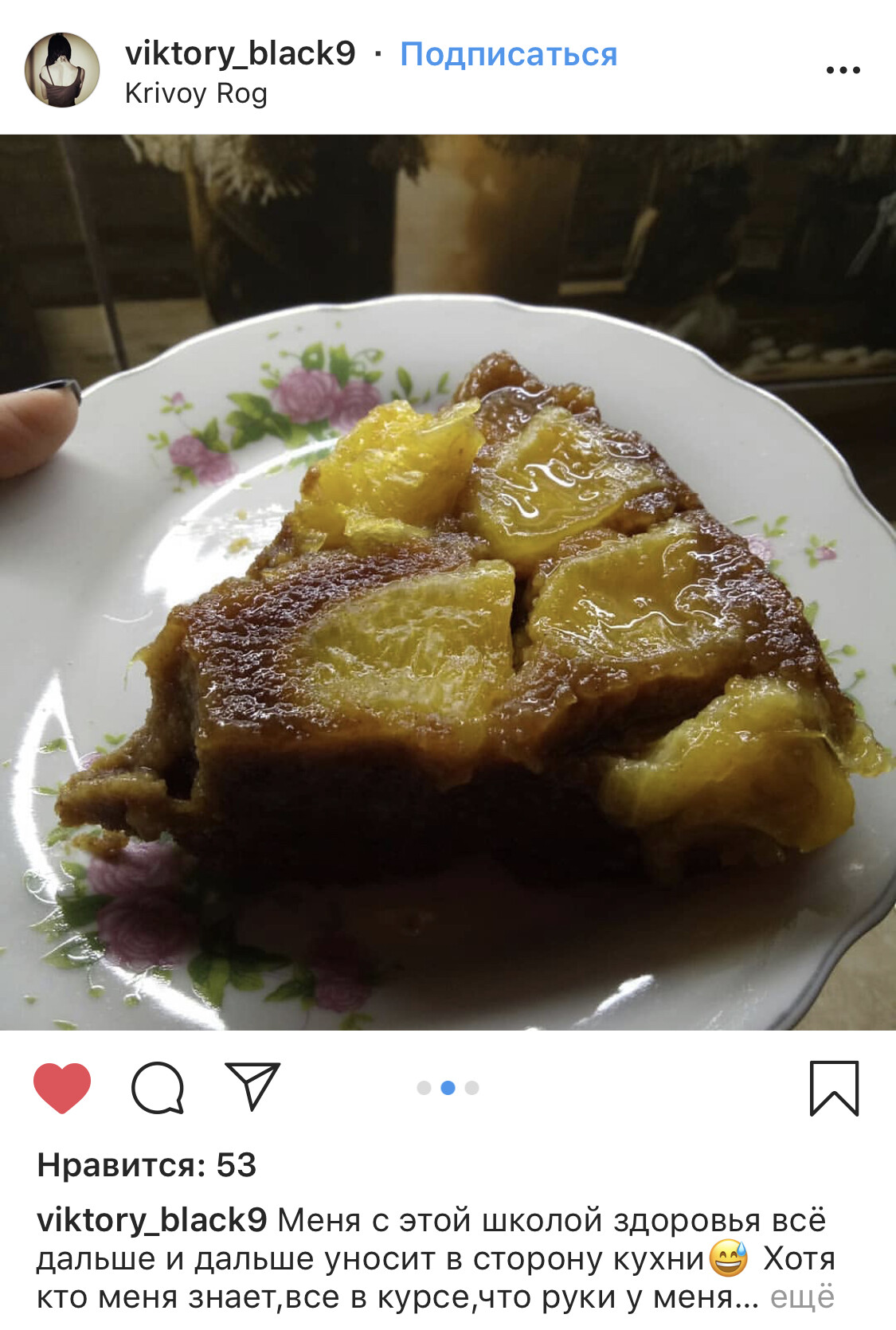Image resolution: width=896 pixels, height=1330 pixels.
Task: Open the Krivoy Rog location
Action: click(x=196, y=94)
